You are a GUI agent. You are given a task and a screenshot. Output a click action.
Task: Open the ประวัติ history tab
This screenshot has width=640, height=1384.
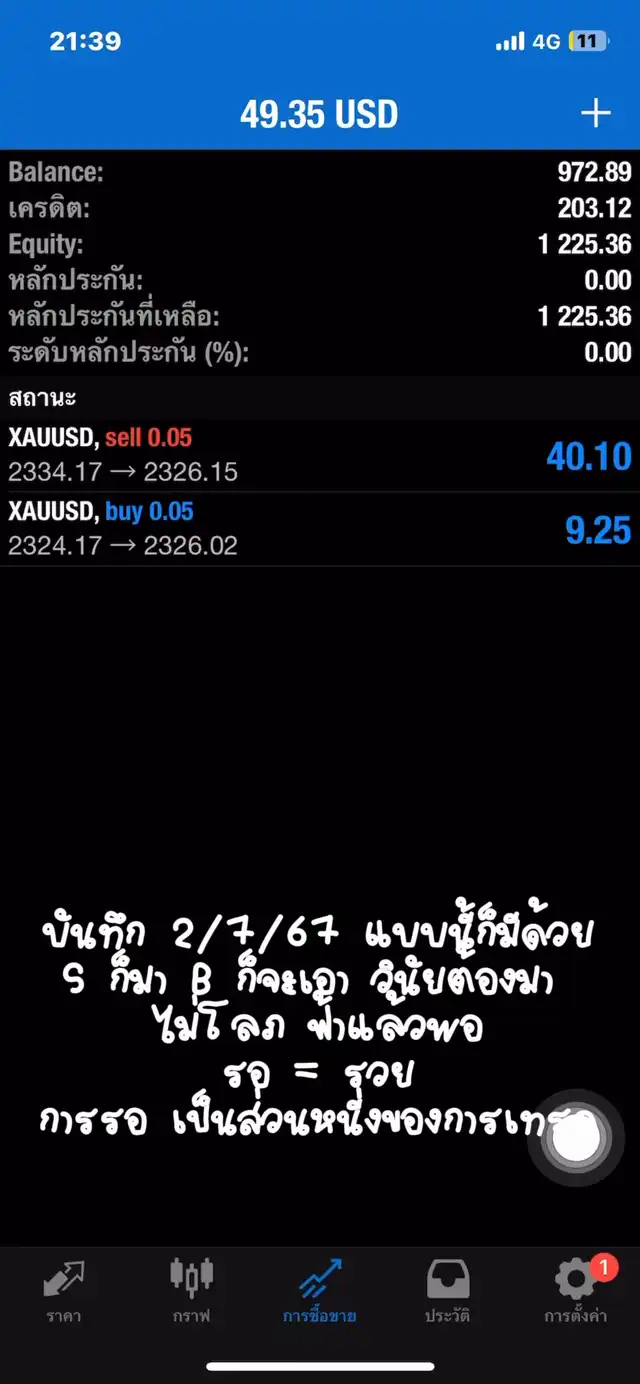[448, 1291]
